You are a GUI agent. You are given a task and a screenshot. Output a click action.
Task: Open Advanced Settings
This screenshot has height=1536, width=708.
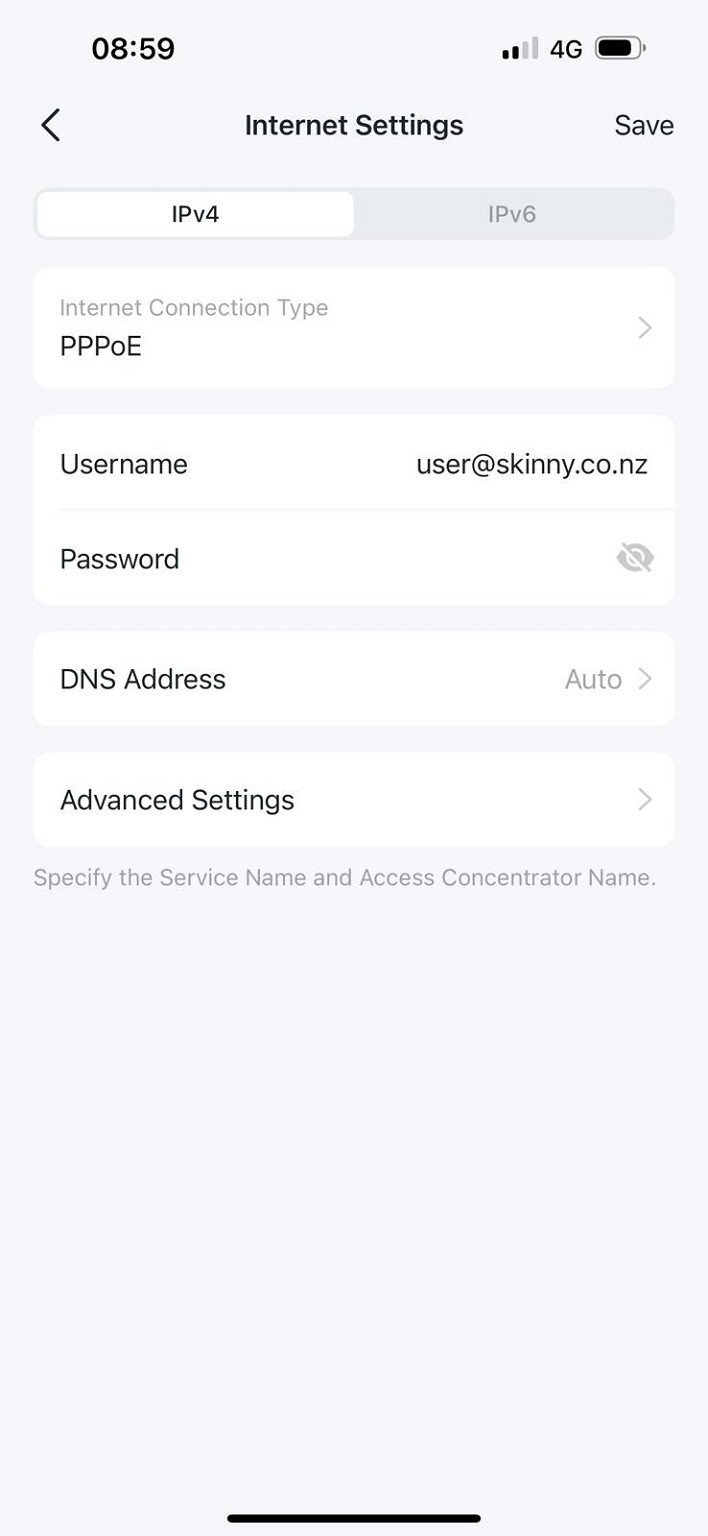click(353, 800)
